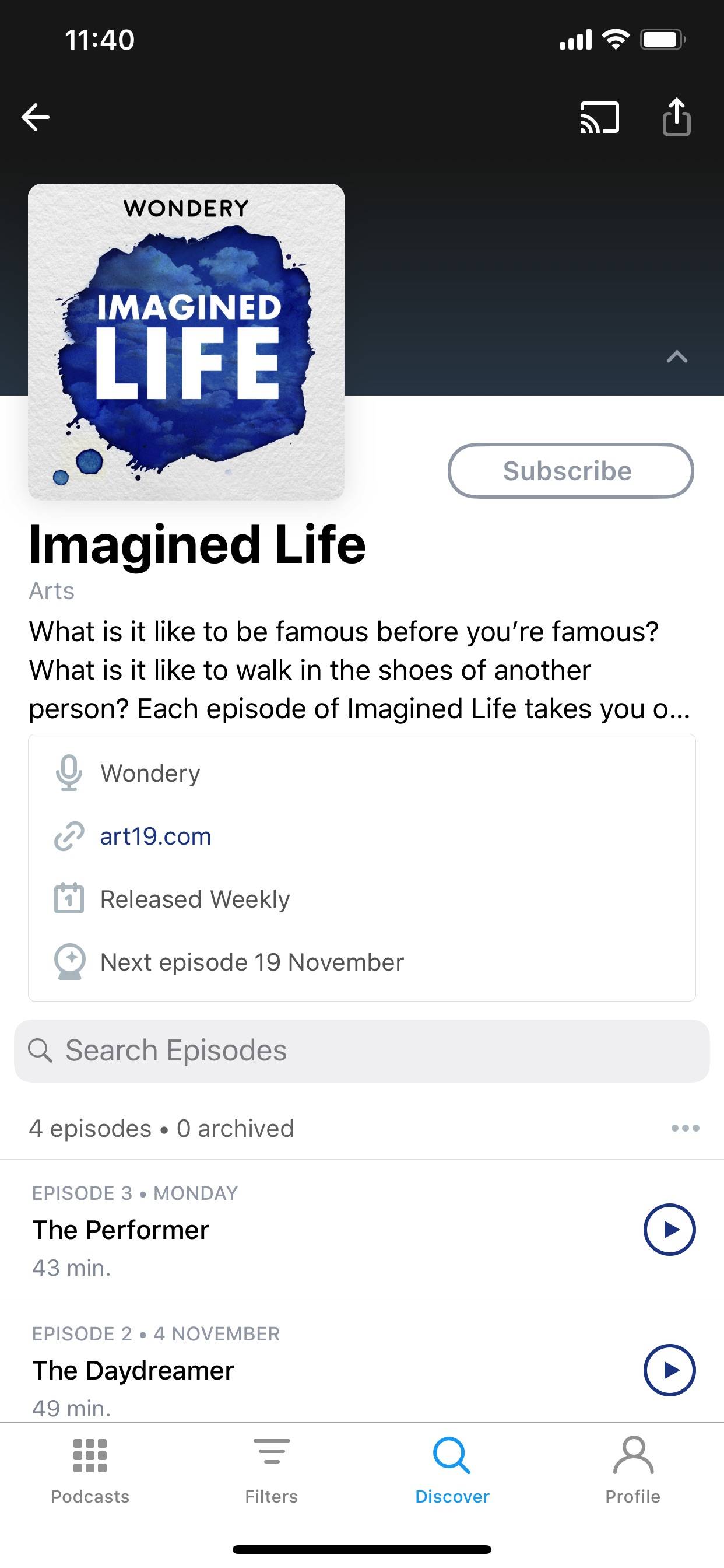Switch to the Filters tab

271,1469
